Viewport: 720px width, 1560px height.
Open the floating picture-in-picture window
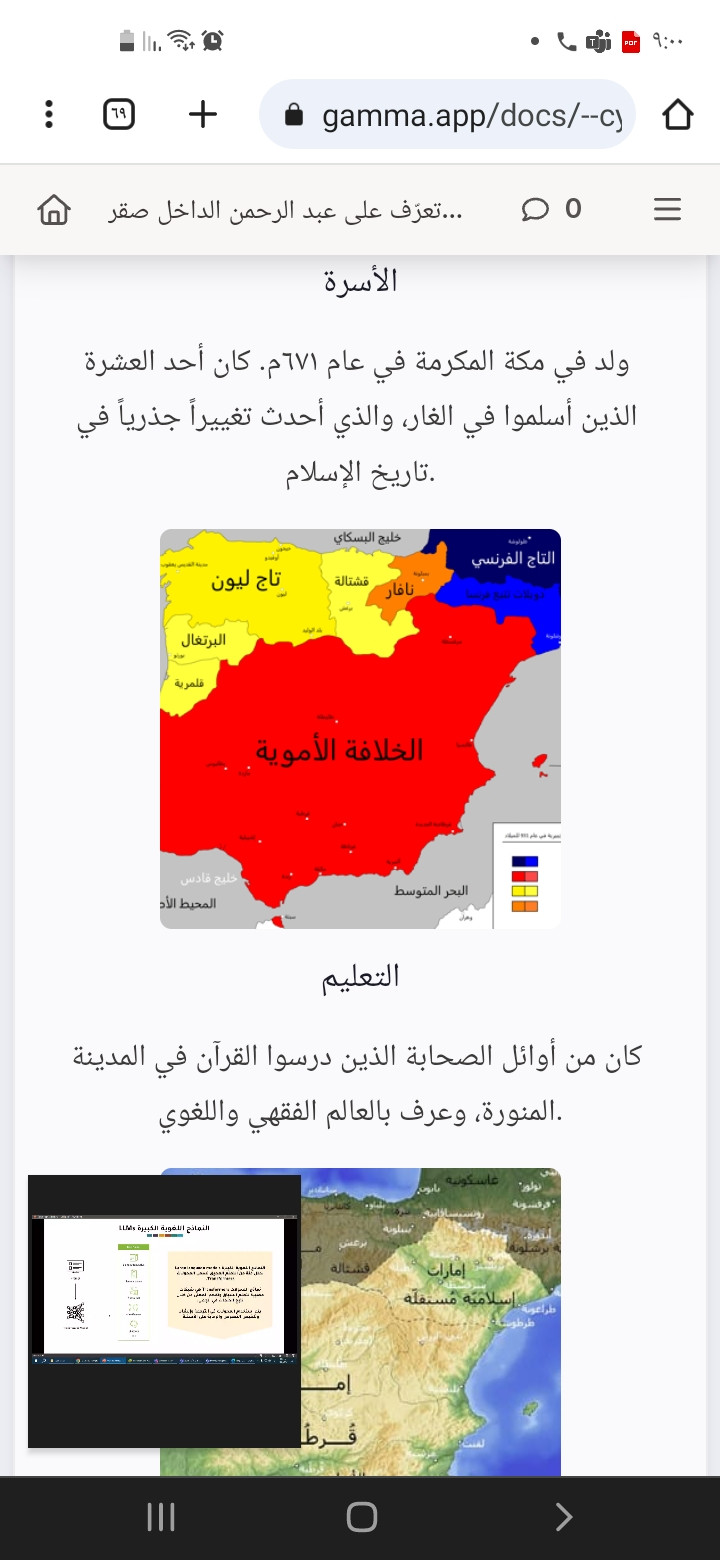pyautogui.click(x=164, y=1311)
